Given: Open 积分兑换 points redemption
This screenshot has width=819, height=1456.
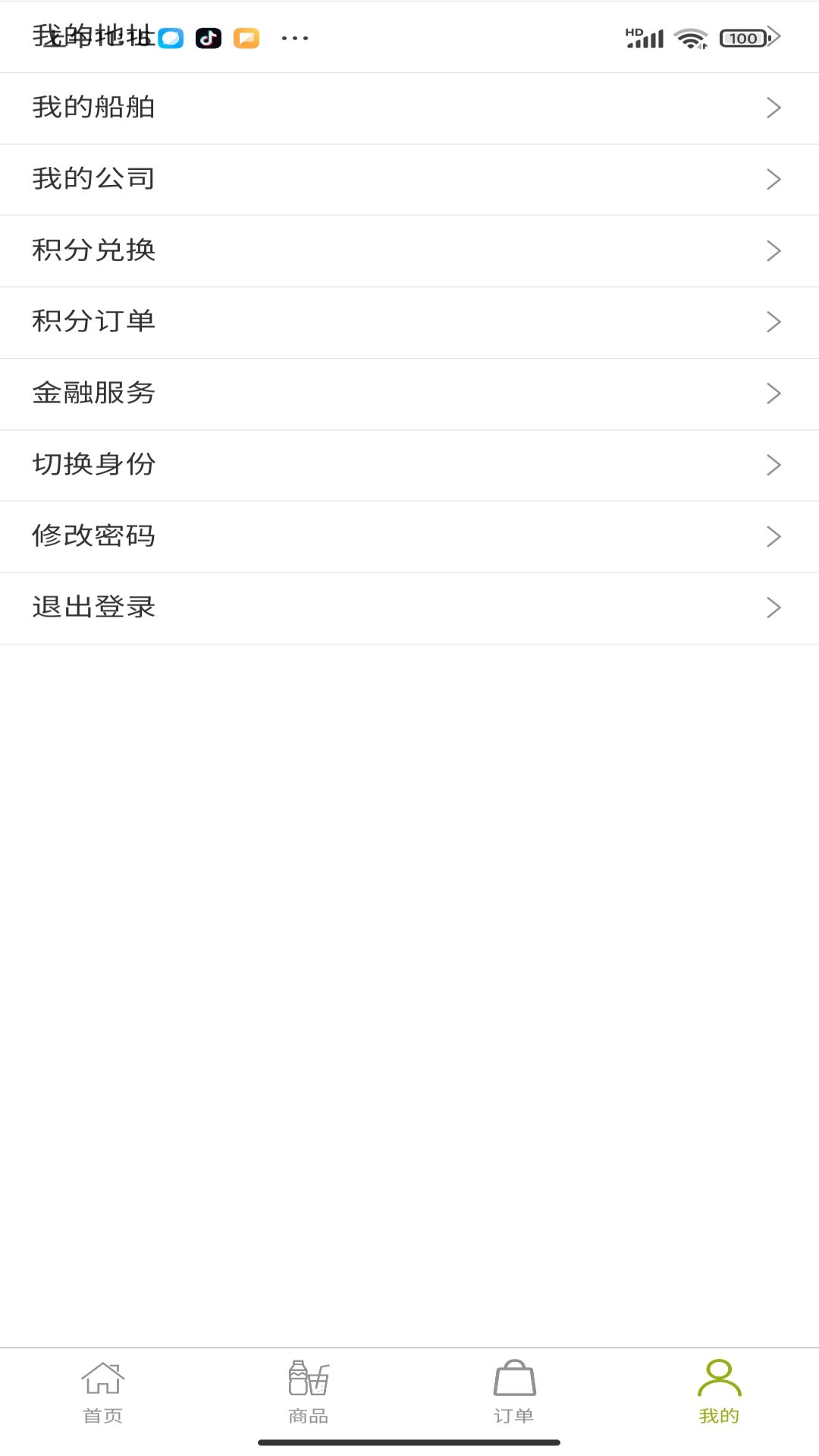Looking at the screenshot, I should tap(409, 250).
